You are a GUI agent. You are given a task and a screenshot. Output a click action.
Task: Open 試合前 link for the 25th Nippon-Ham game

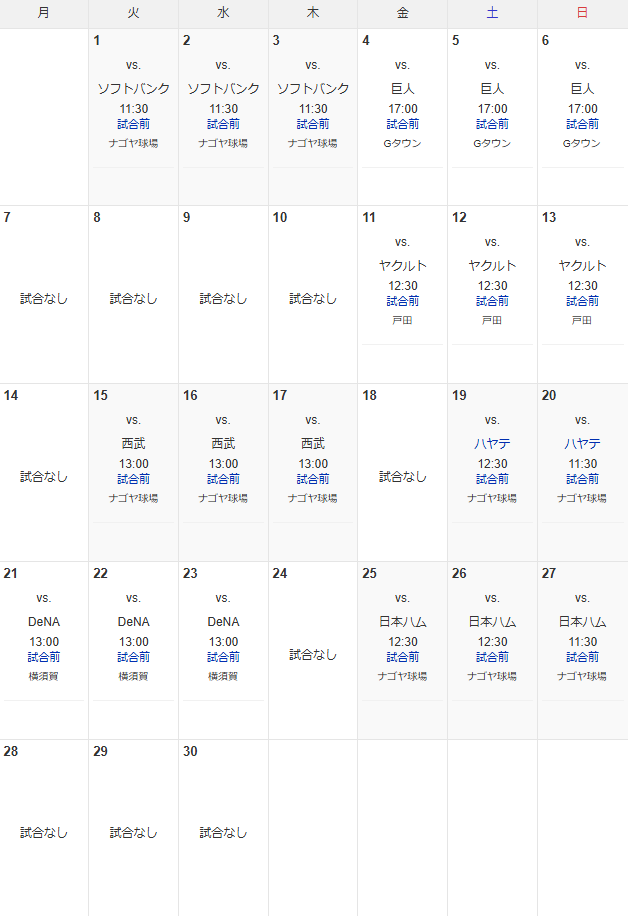click(x=403, y=657)
